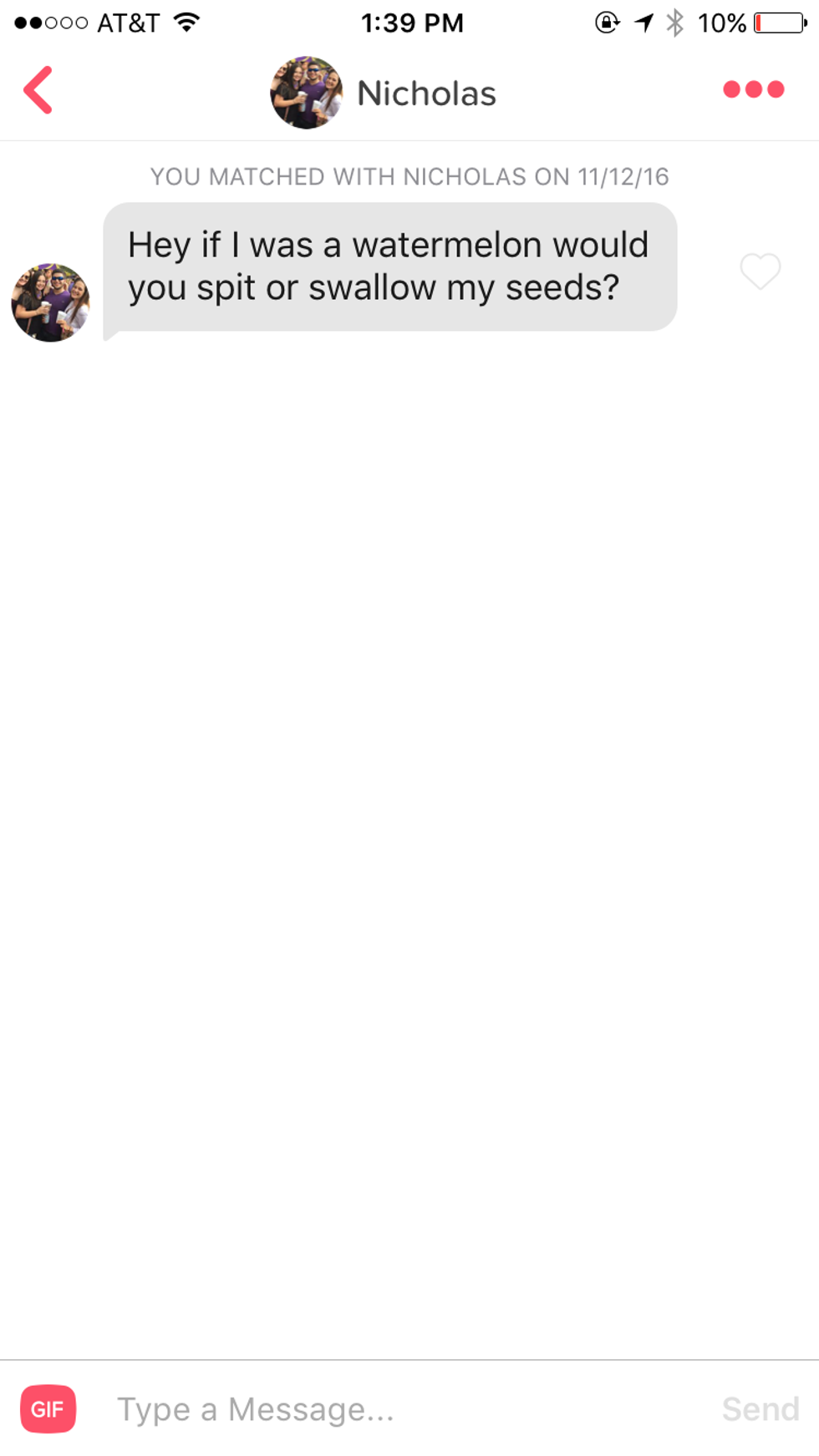Tap Nicholas's avatar beside the message
Image resolution: width=819 pixels, height=1456 pixels.
tap(50, 302)
